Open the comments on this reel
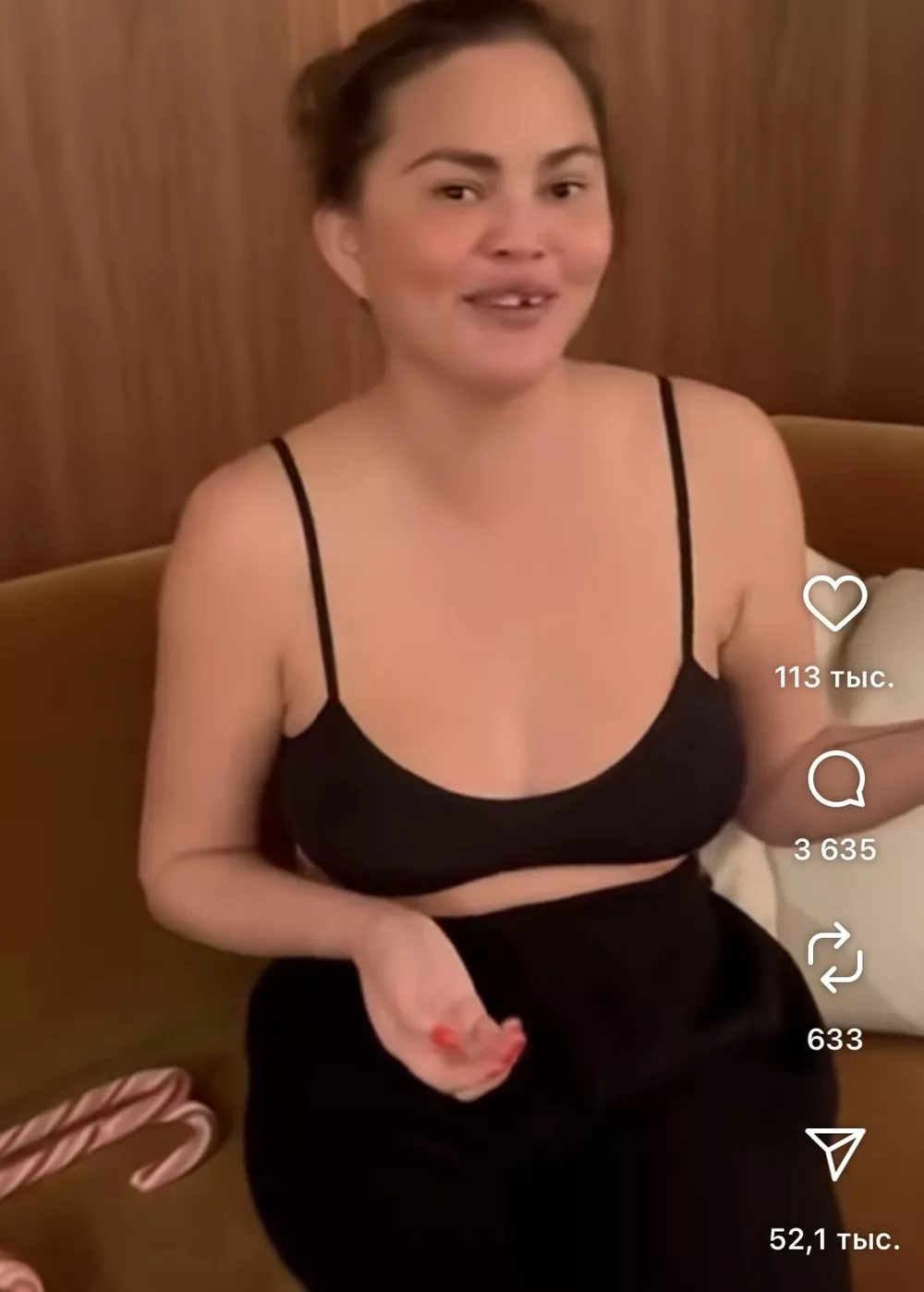The image size is (924, 1292). click(x=835, y=781)
